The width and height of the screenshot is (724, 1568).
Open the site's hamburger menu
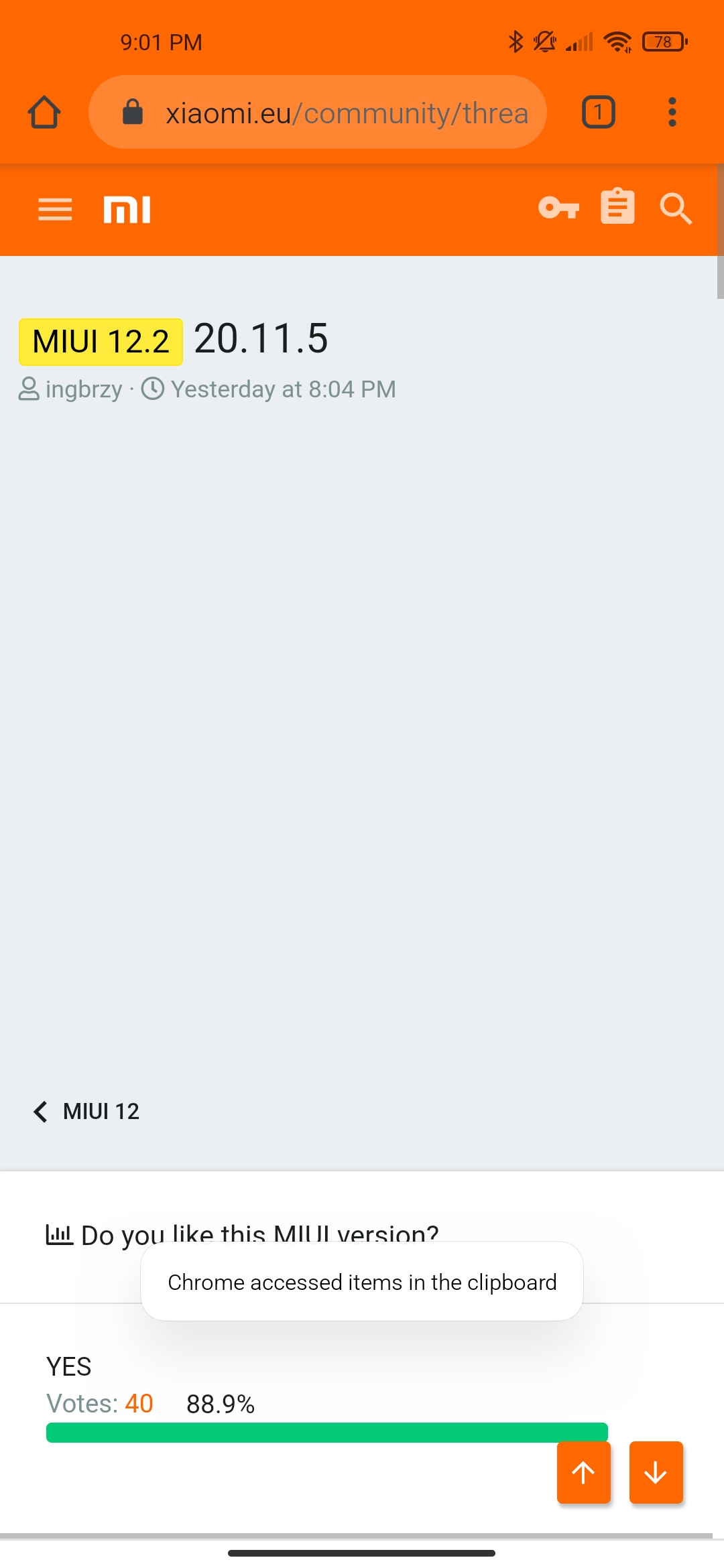point(55,210)
